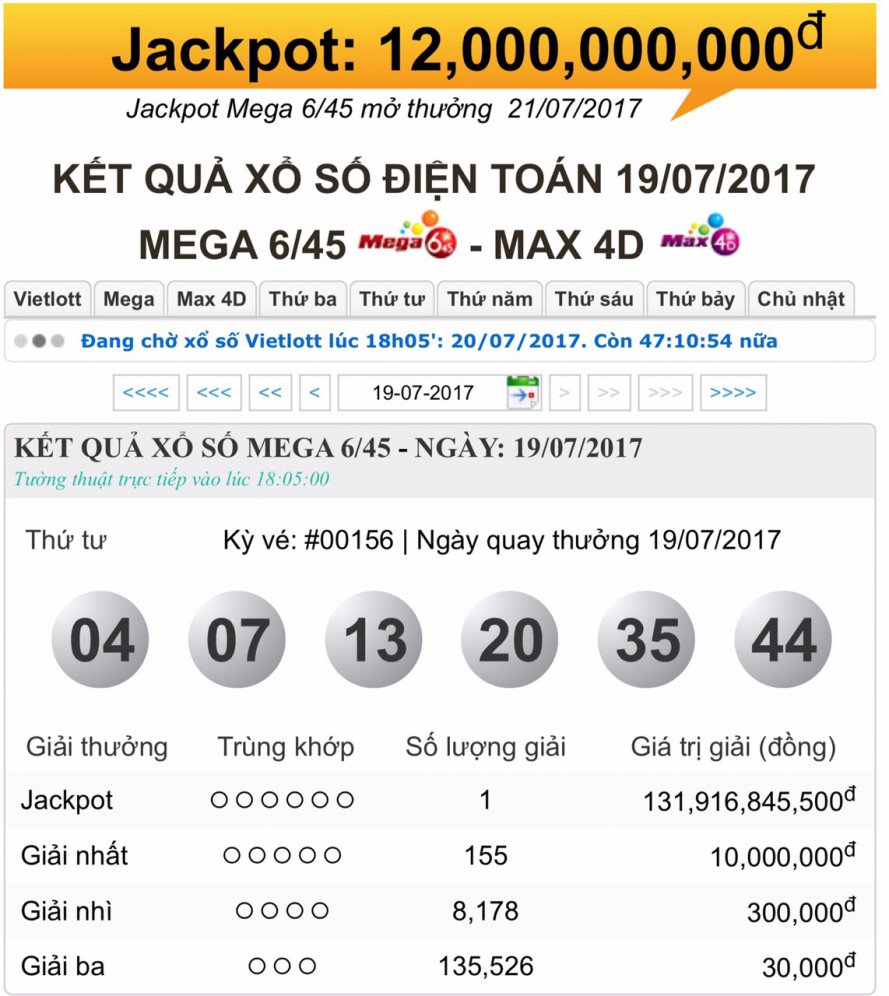The image size is (889, 996).
Task: Select the Mega tab
Action: pos(129,299)
